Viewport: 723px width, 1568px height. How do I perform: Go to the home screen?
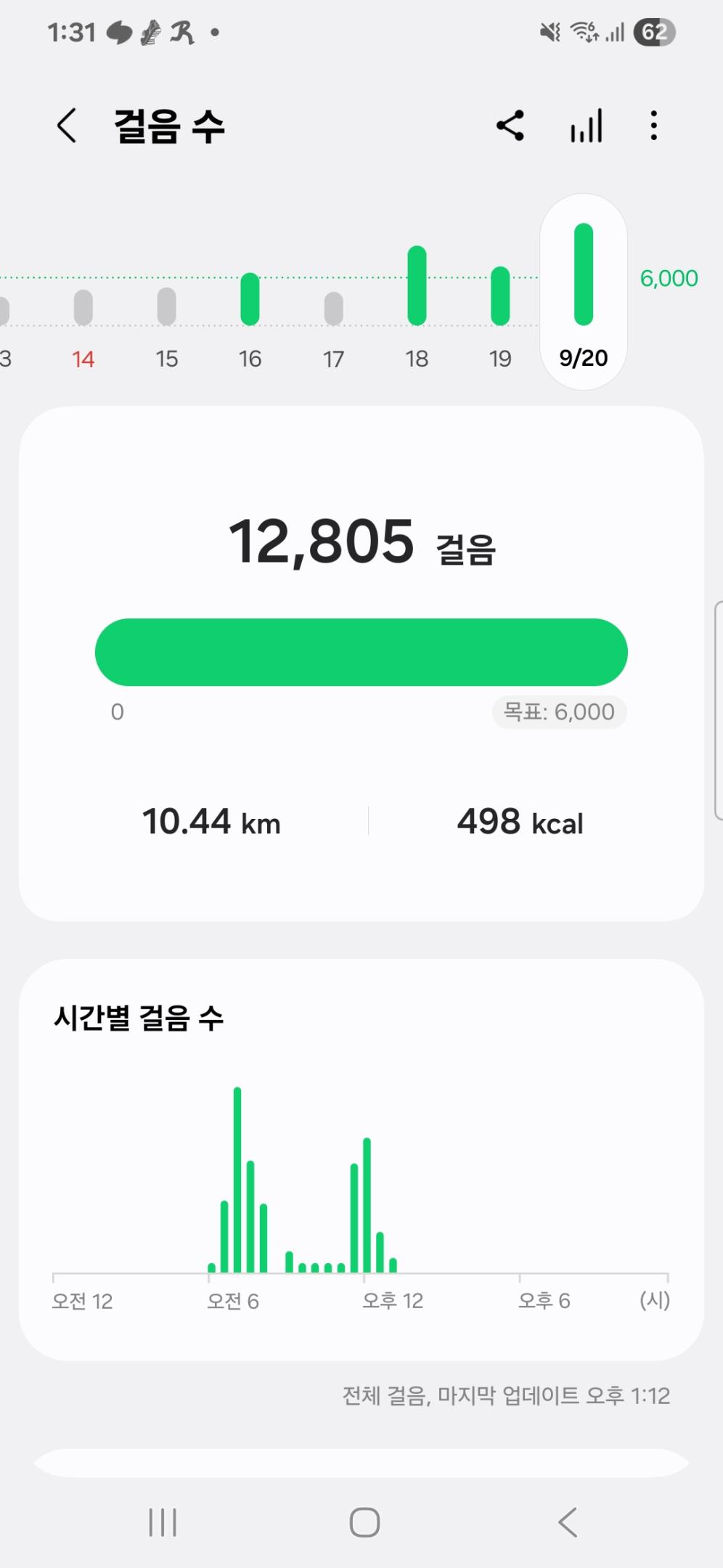coord(364,1522)
